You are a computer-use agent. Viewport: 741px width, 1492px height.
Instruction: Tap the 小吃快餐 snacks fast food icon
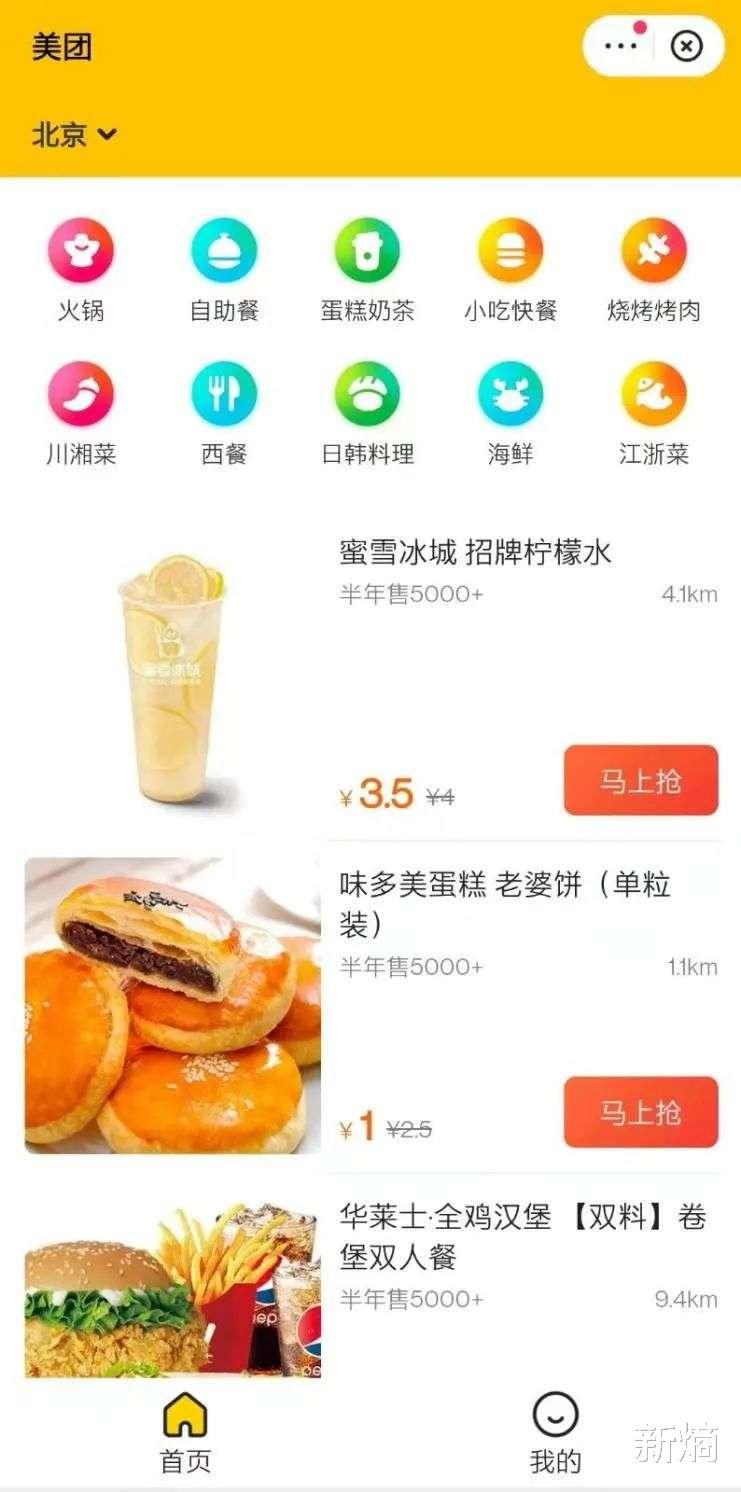[510, 249]
